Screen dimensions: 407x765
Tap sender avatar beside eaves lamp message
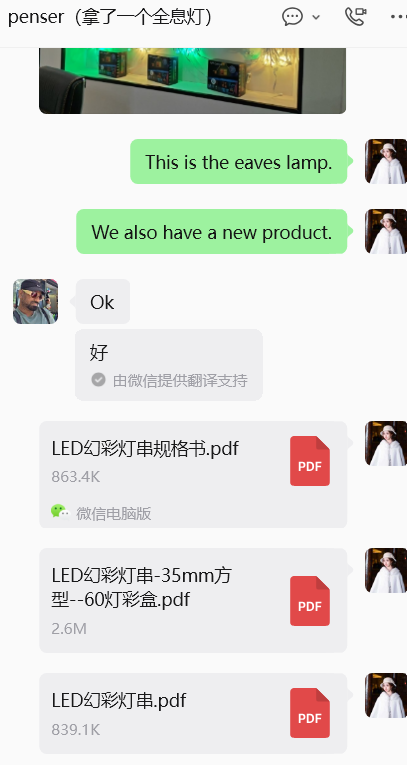pyautogui.click(x=386, y=161)
